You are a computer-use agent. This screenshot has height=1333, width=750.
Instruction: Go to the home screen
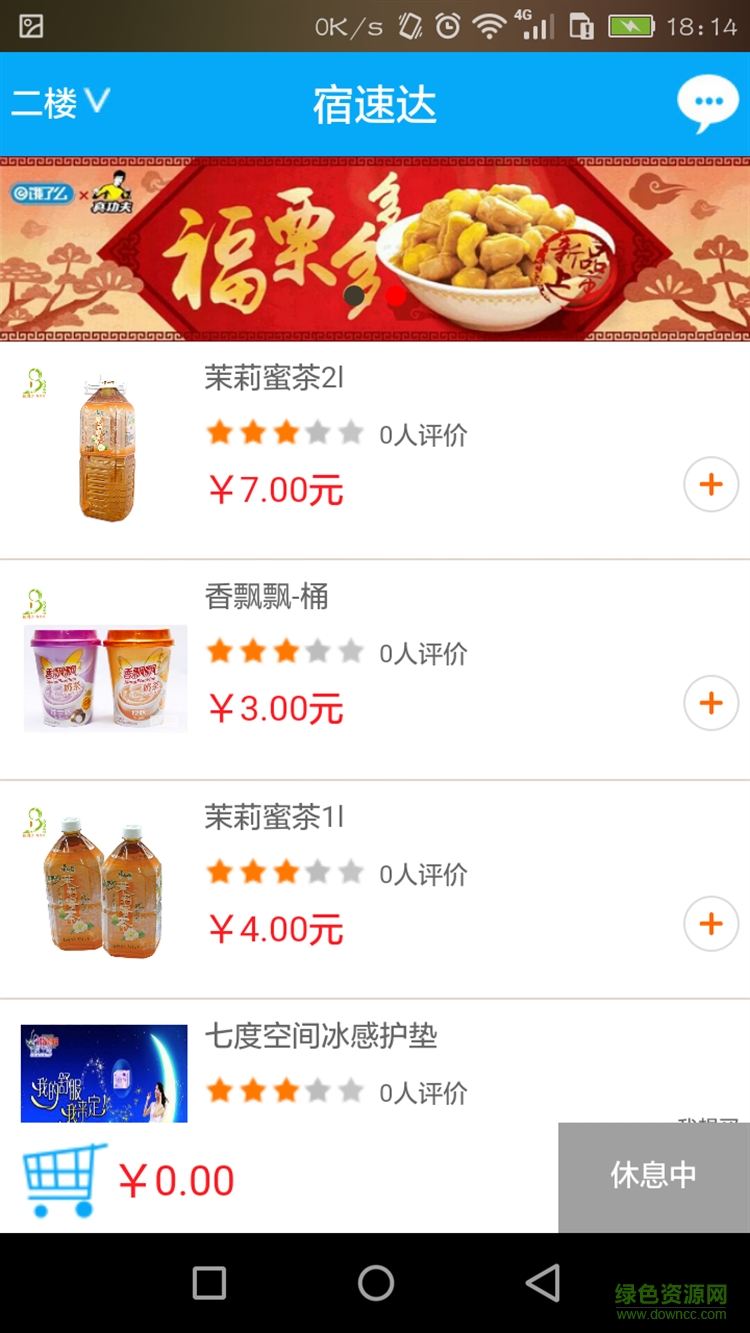(376, 1283)
